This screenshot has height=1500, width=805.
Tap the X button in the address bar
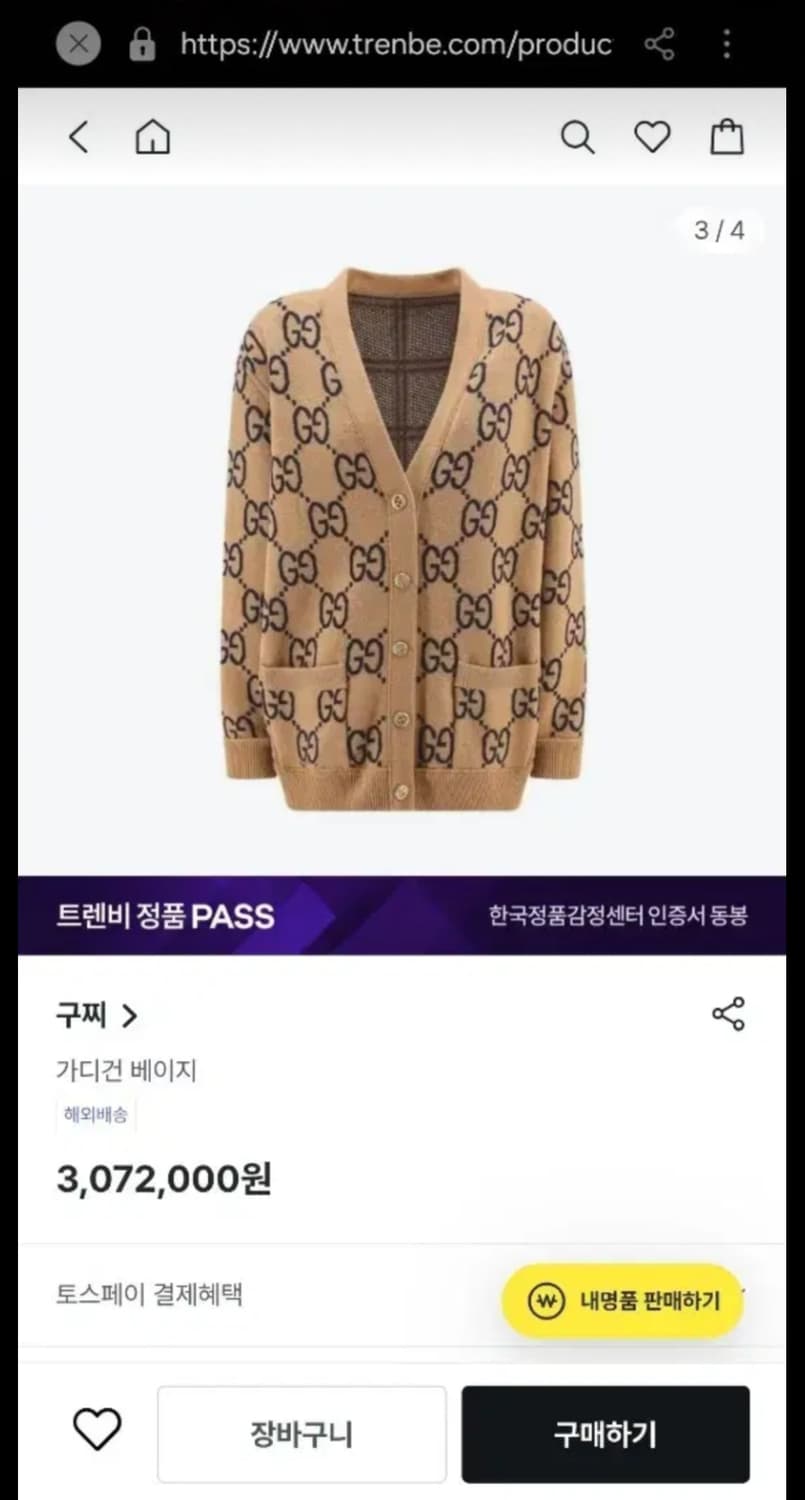point(78,44)
